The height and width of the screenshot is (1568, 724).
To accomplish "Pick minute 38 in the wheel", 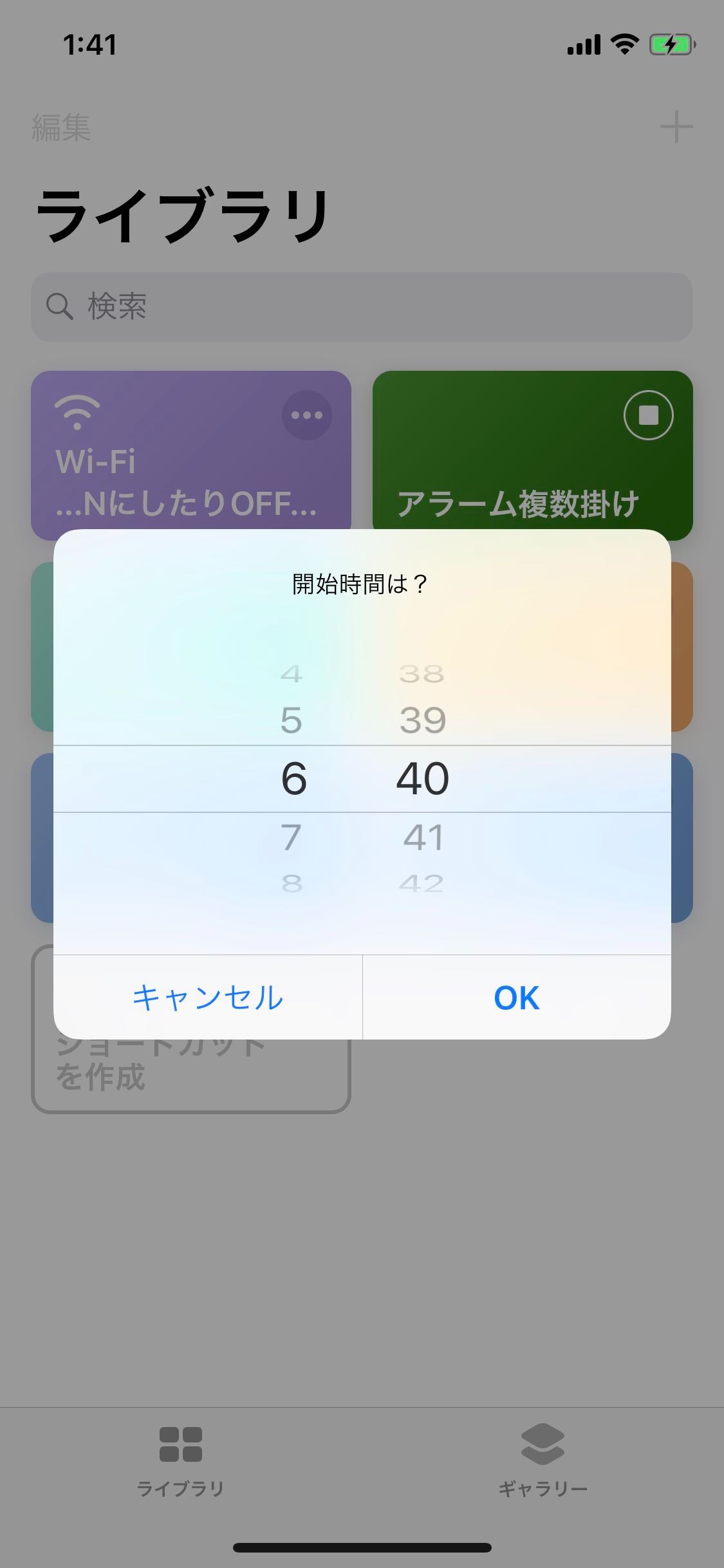I will pos(422,674).
